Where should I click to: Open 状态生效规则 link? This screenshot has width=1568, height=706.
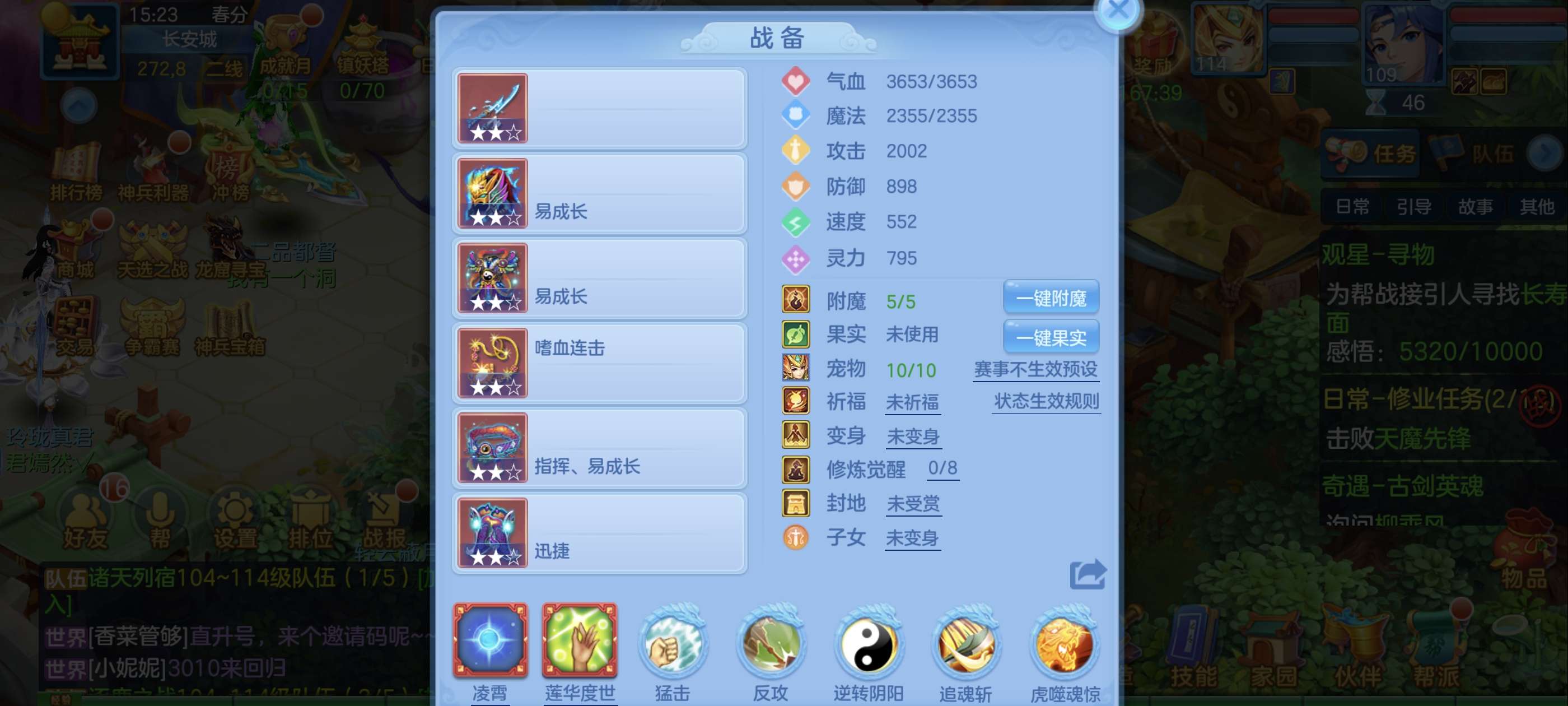(x=1046, y=401)
